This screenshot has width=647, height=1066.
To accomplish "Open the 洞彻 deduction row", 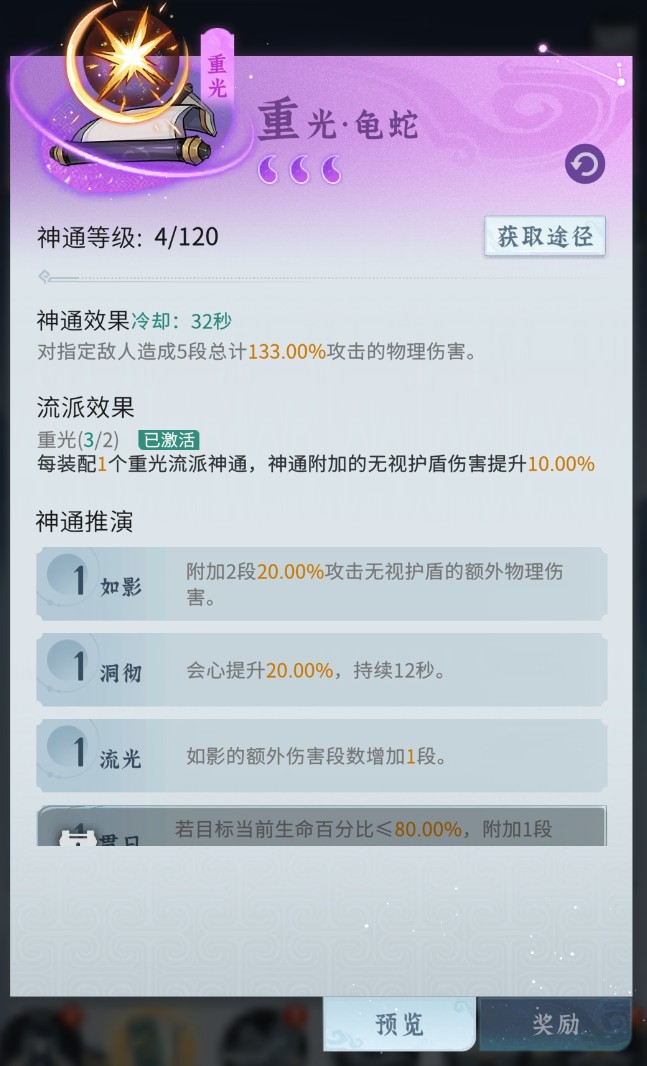I will click(x=321, y=671).
